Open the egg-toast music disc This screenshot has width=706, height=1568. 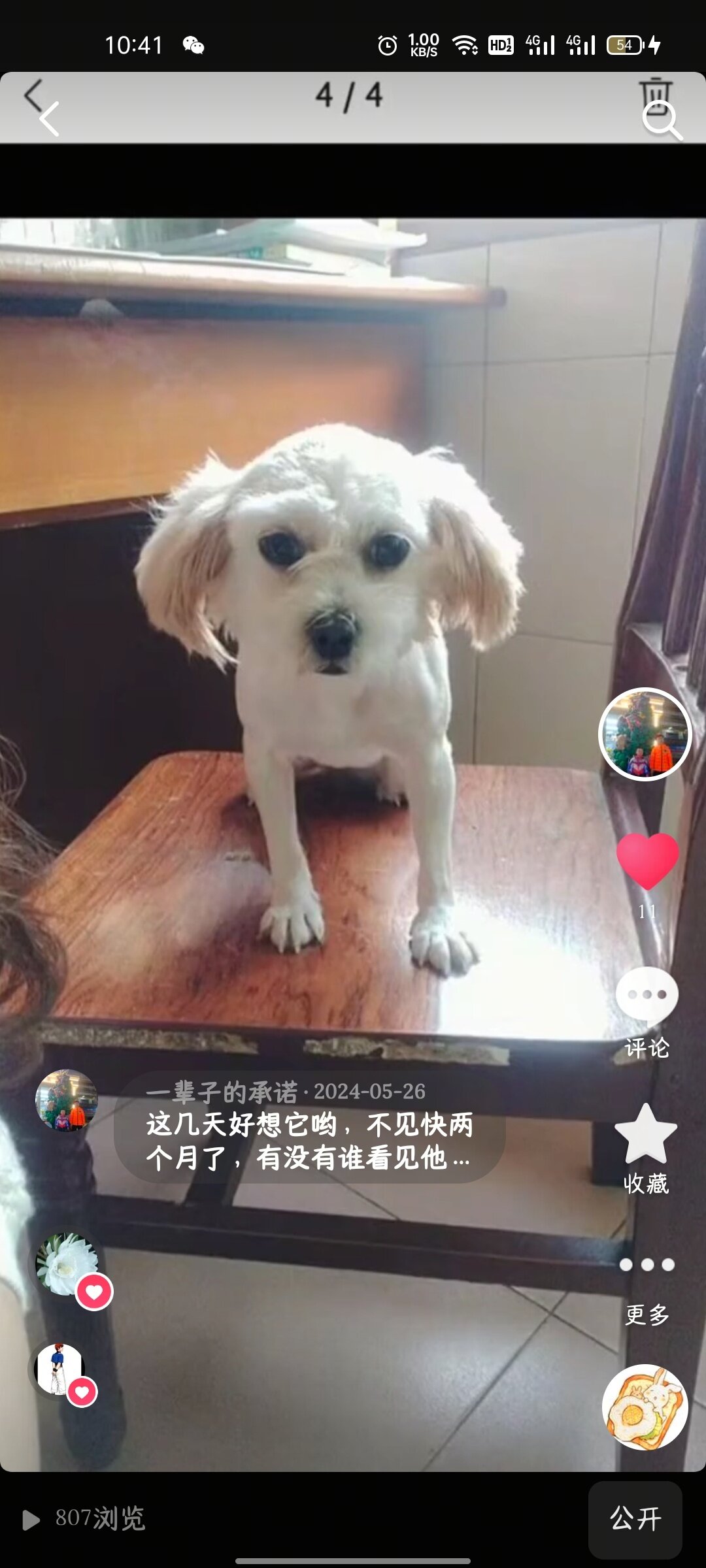pyautogui.click(x=645, y=1407)
